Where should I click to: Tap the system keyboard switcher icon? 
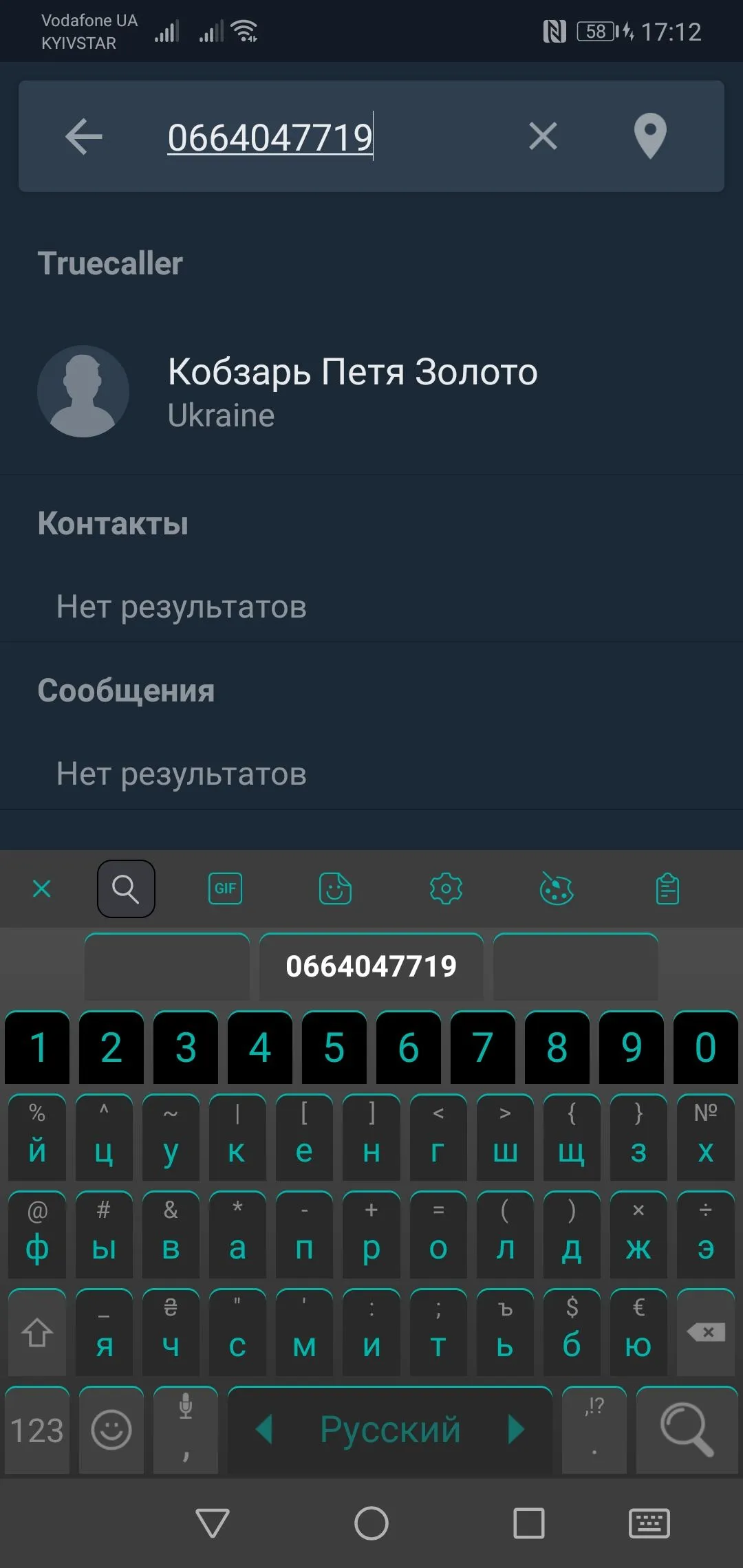[x=649, y=1523]
